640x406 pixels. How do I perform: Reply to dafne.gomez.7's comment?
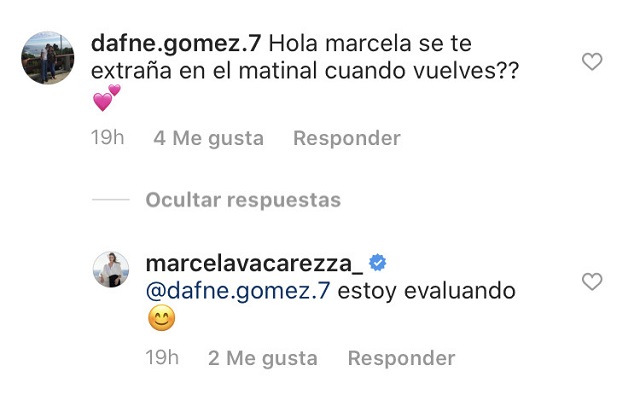(346, 138)
